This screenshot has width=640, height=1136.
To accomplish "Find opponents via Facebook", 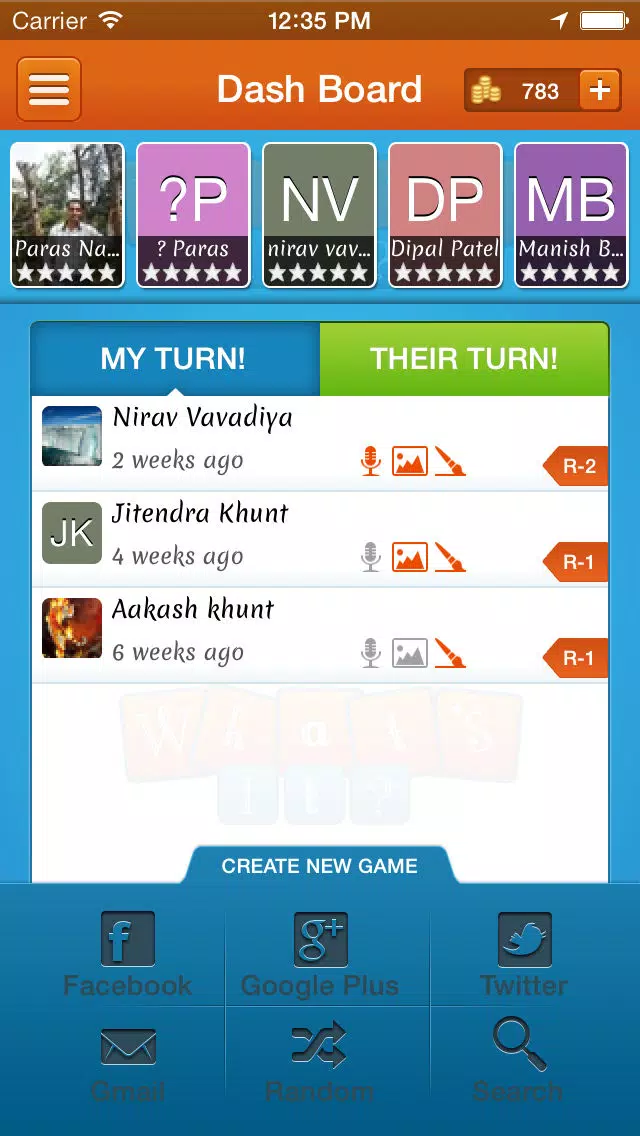I will pos(127,955).
